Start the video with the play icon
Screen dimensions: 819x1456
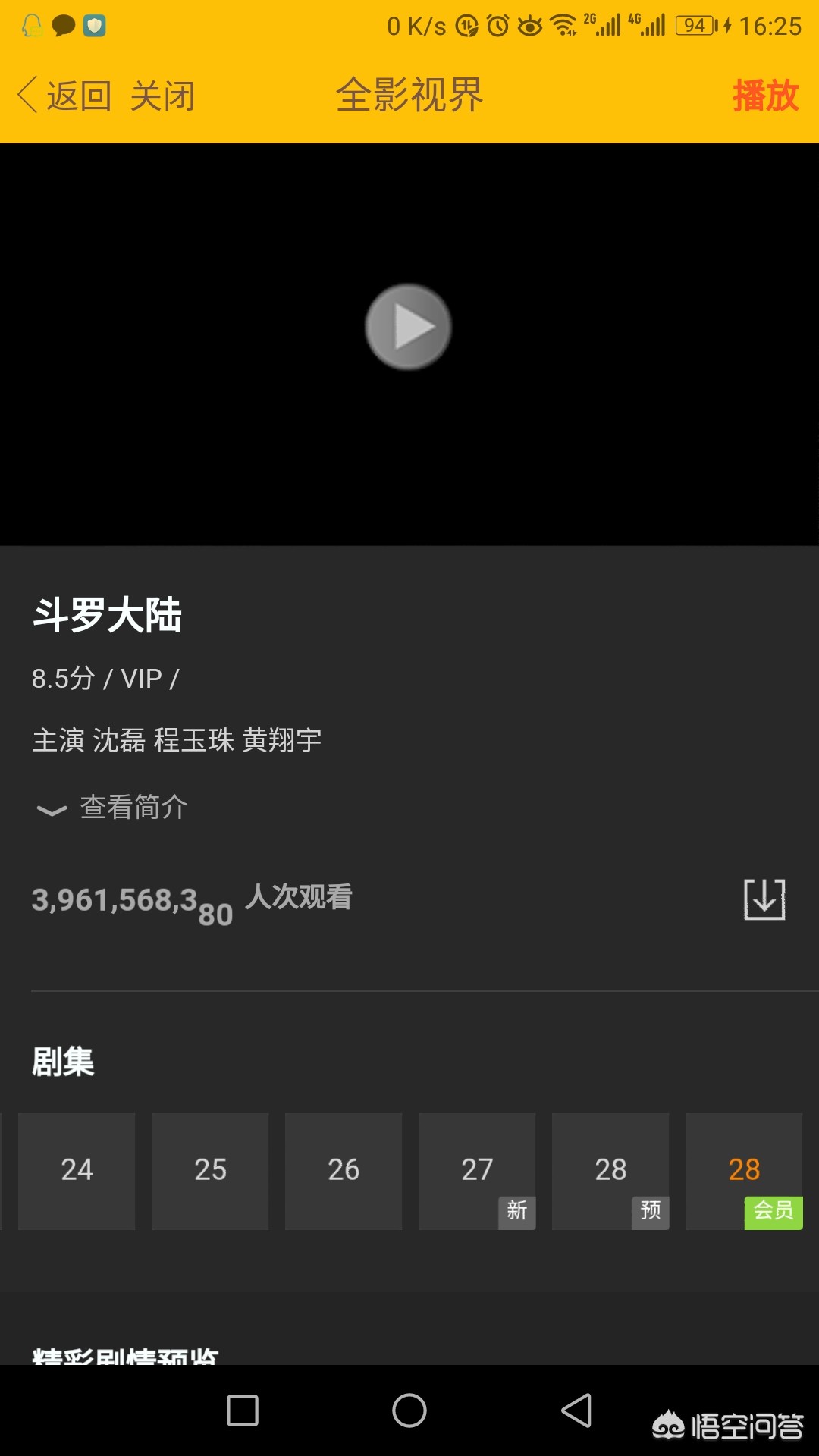409,327
